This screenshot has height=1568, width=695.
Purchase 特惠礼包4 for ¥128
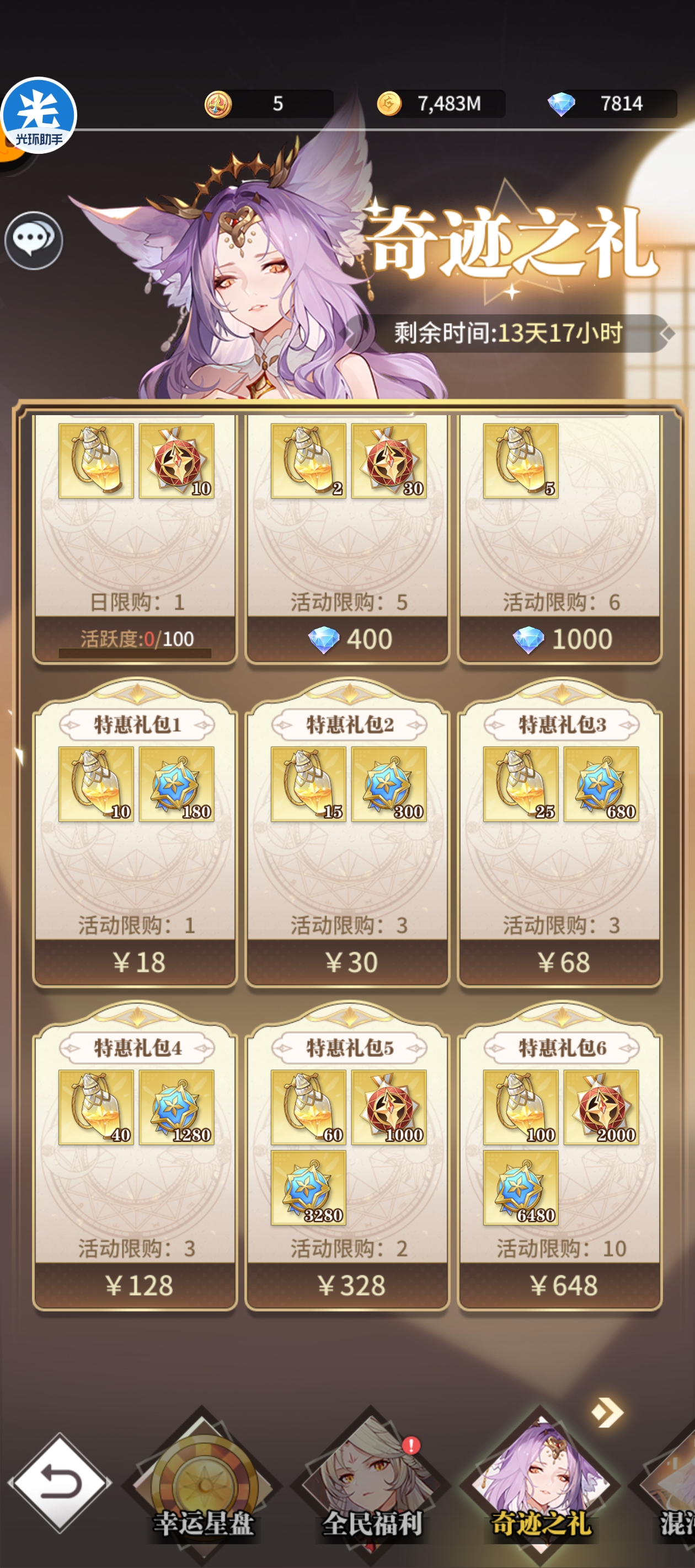(135, 1286)
